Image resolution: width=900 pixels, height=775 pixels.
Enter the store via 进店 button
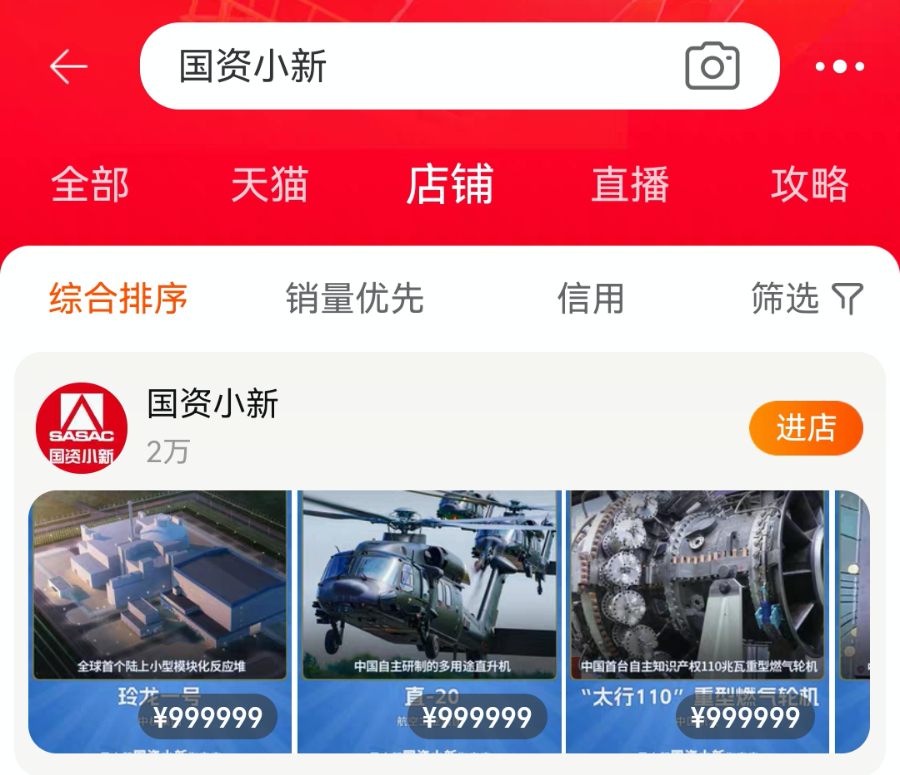pos(805,428)
